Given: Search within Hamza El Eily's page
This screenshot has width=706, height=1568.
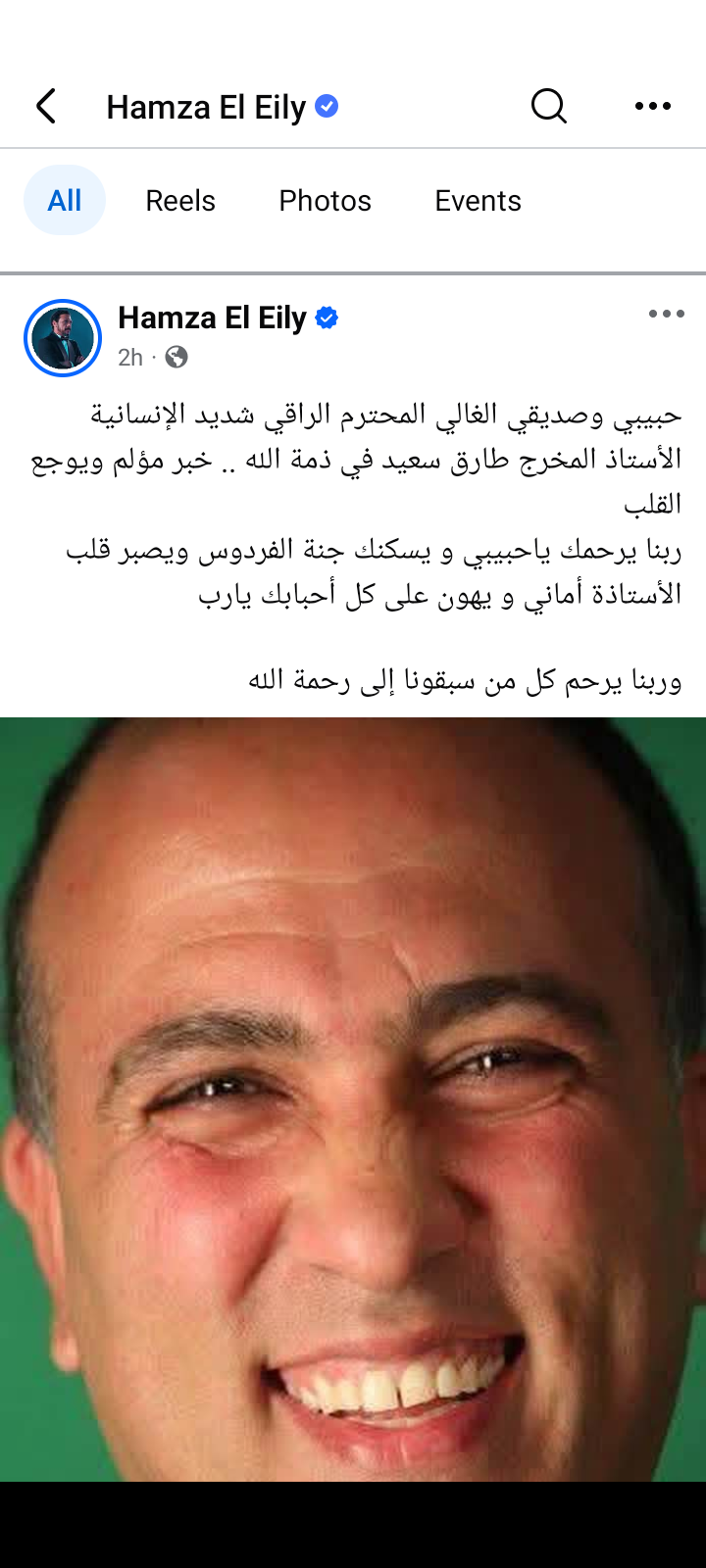Looking at the screenshot, I should [549, 106].
